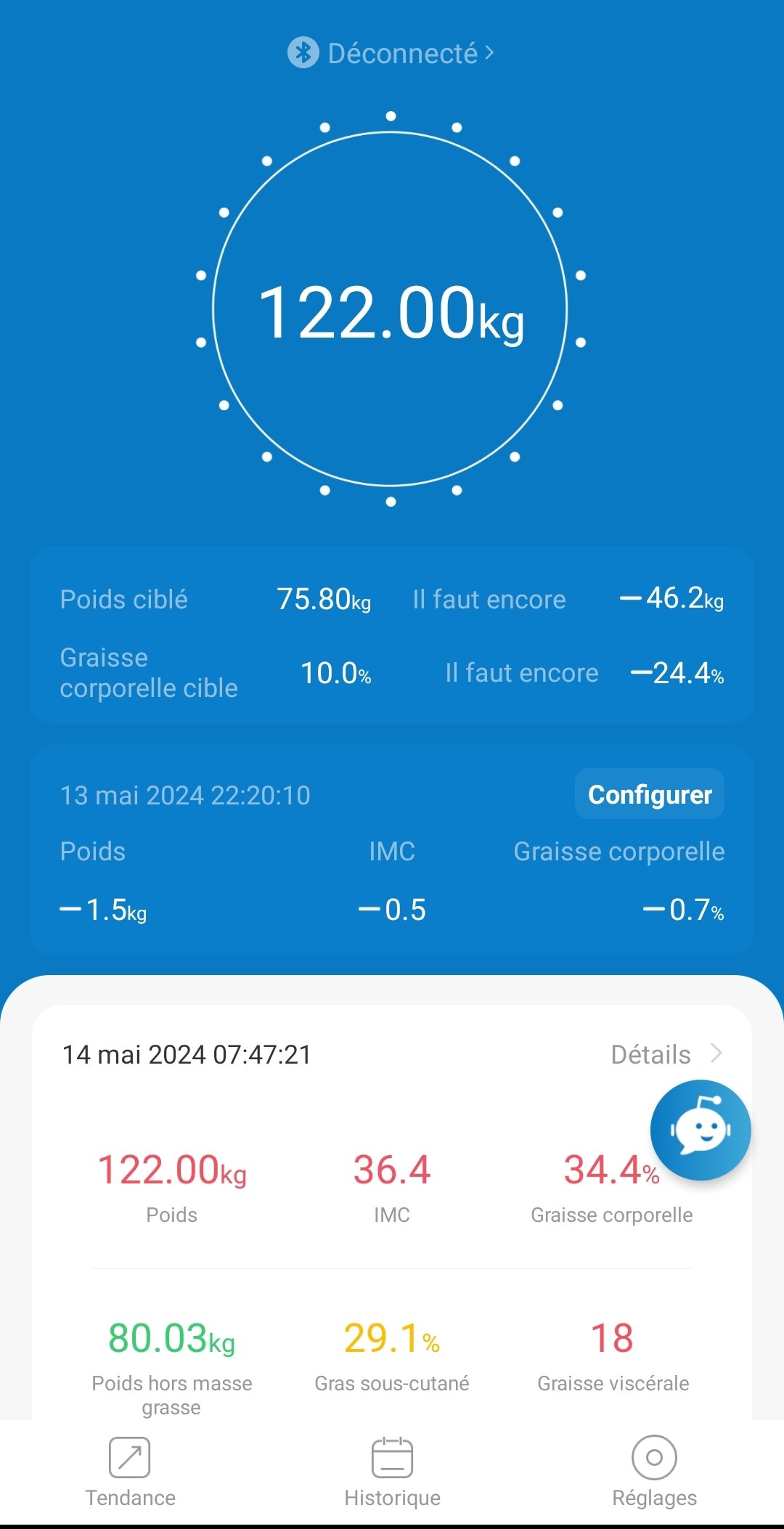The image size is (784, 1529).
Task: Switch to the Tendance tab
Action: tap(131, 1472)
